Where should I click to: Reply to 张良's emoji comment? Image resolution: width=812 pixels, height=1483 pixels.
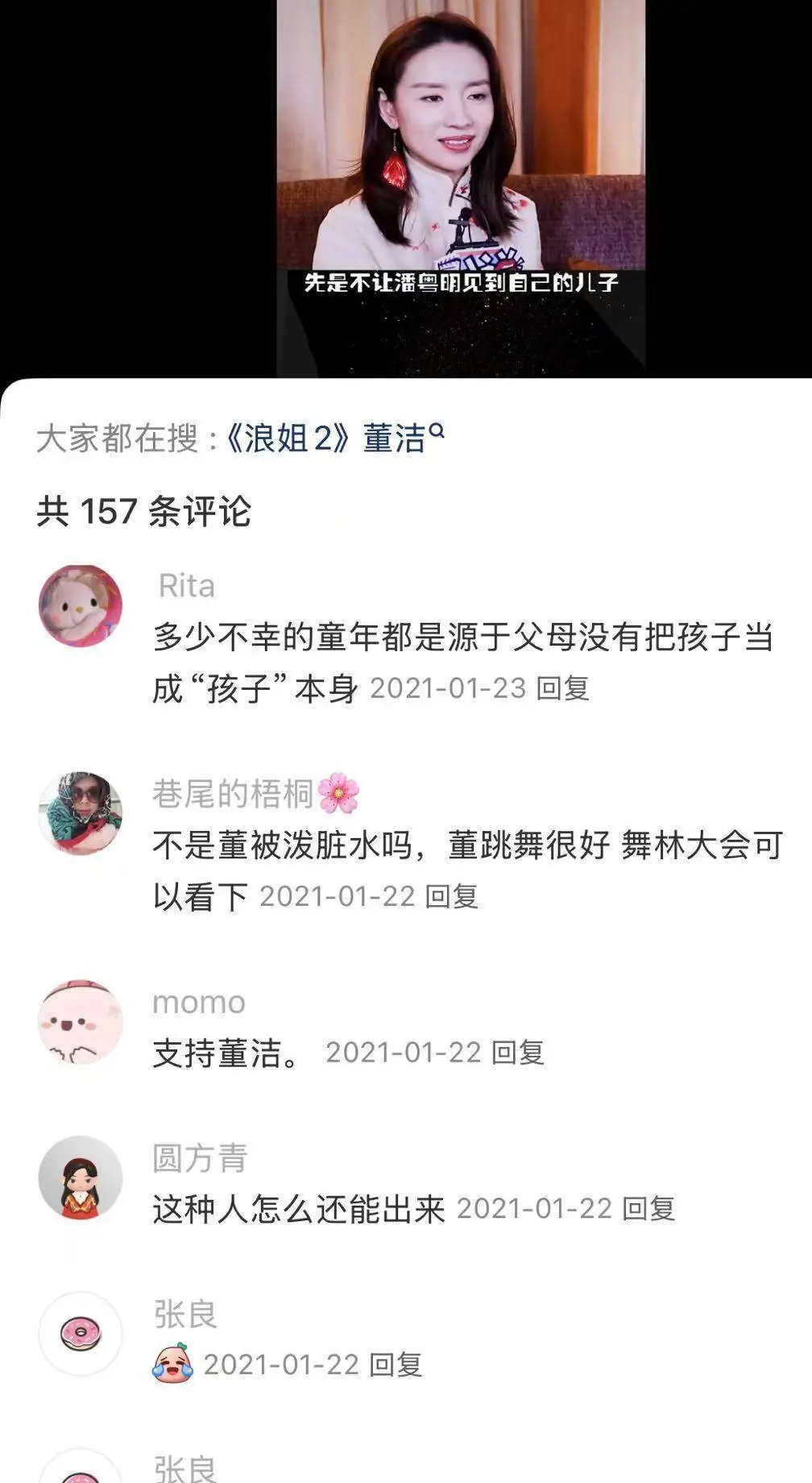click(x=396, y=1365)
